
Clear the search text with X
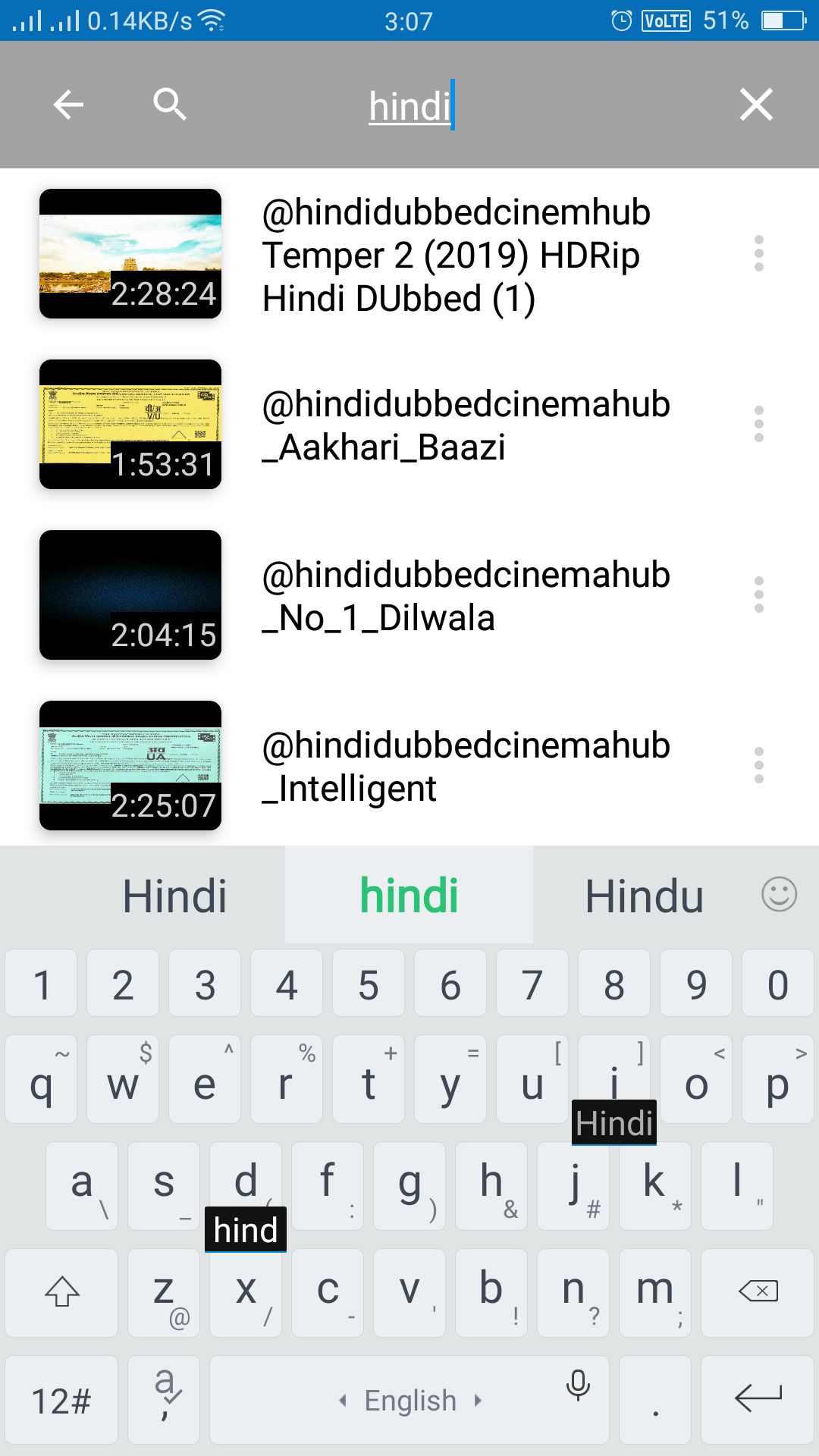pos(756,105)
